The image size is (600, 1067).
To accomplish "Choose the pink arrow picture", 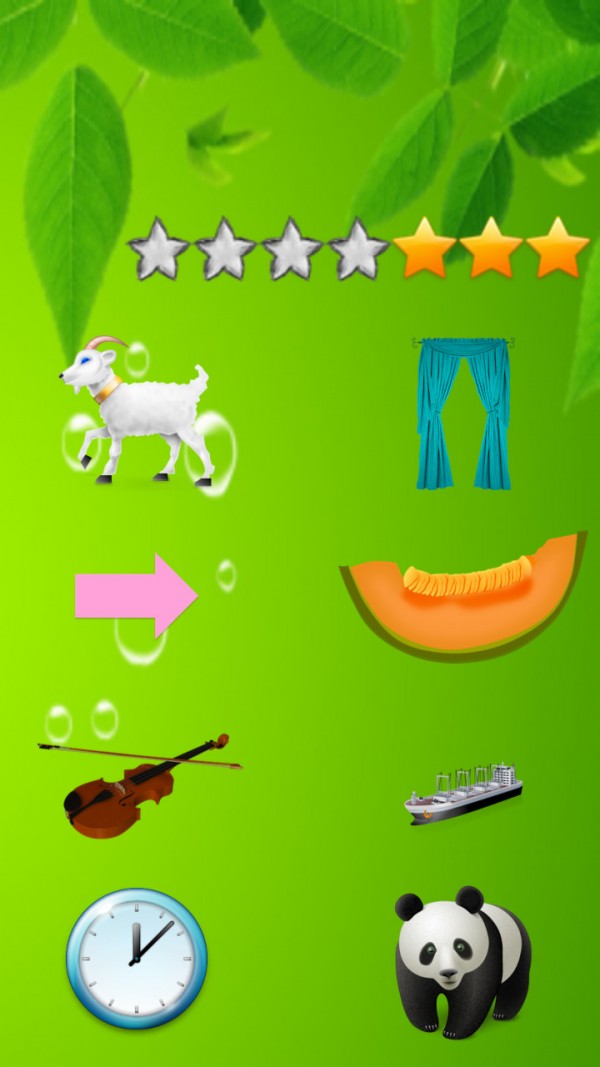I will point(136,596).
